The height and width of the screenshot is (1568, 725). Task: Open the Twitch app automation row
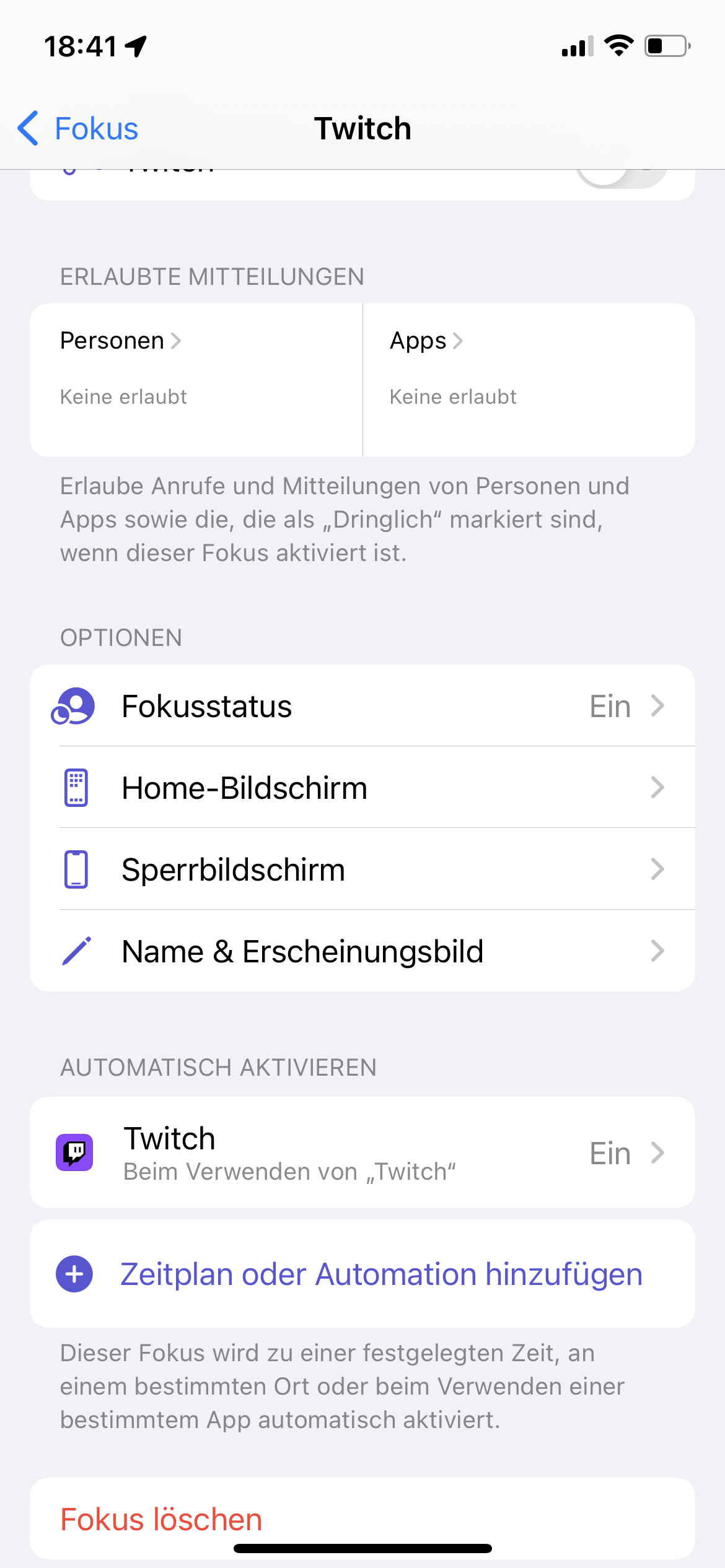click(362, 1153)
